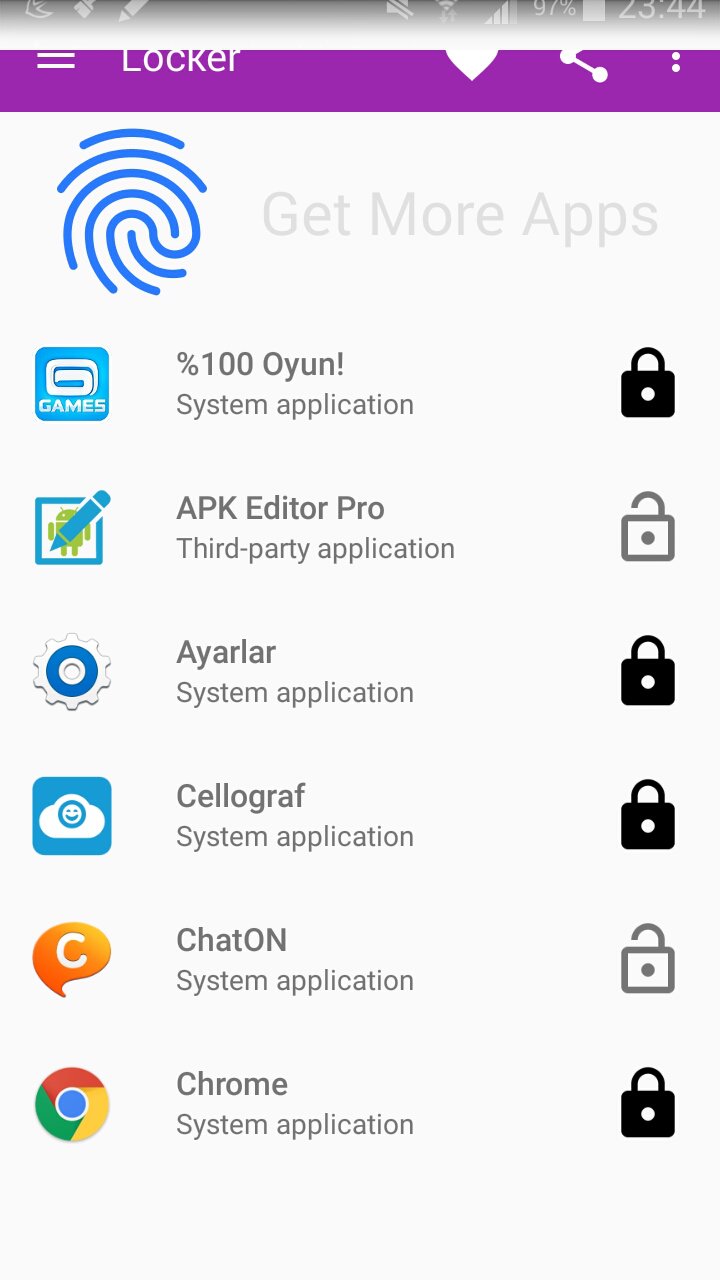Share the Locker app
This screenshot has height=1280, width=720.
pos(583,63)
